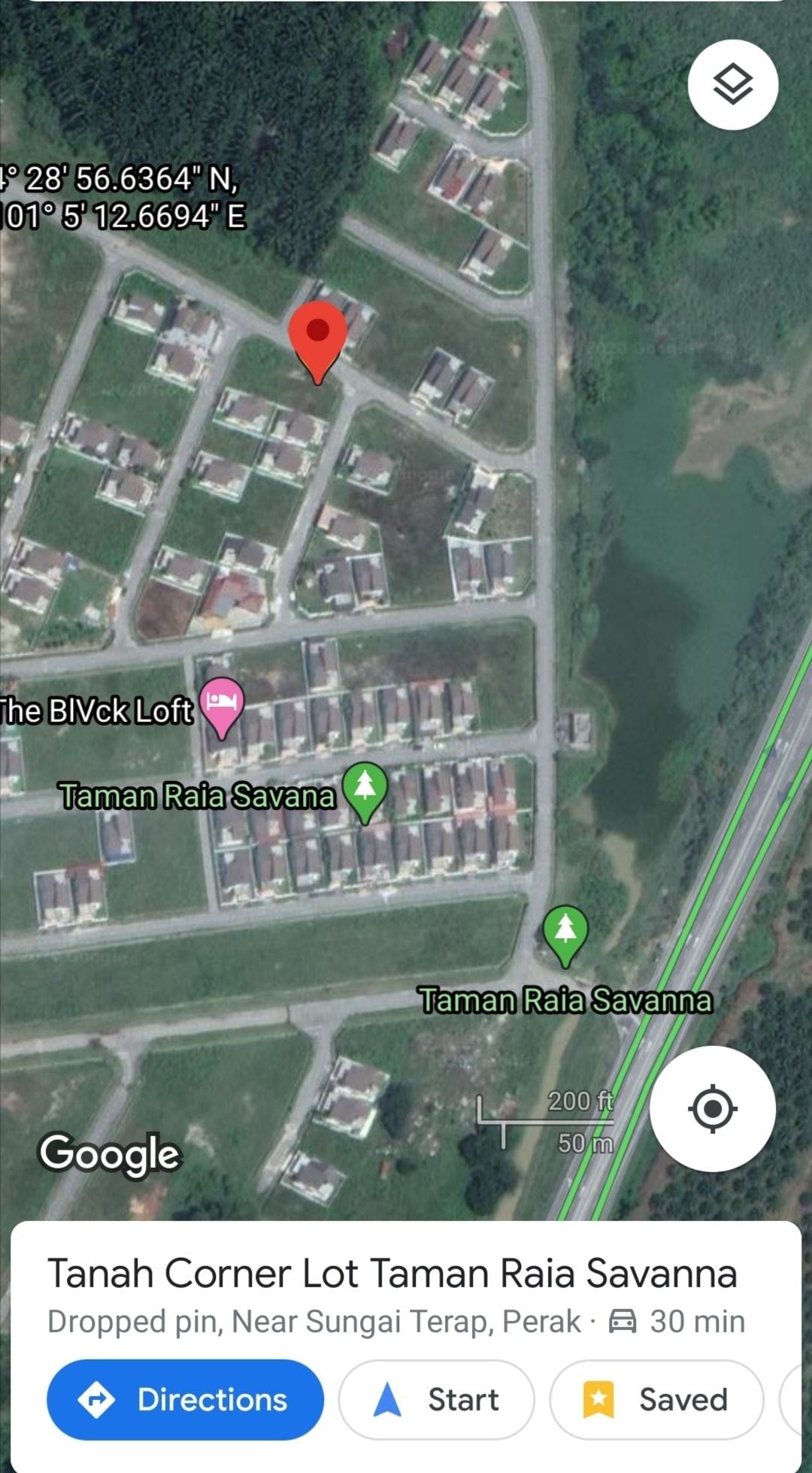The height and width of the screenshot is (1473, 812).
Task: Start navigation to this location
Action: coord(436,1400)
